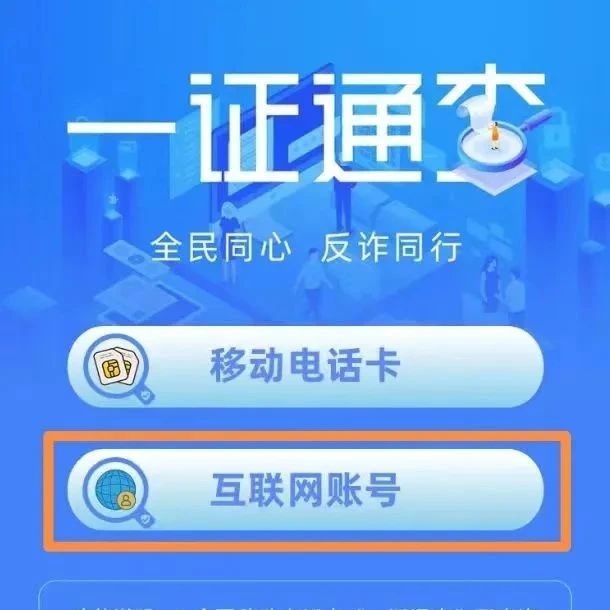610x610 pixels.
Task: Select the 移动电话卡 option
Action: (x=305, y=366)
